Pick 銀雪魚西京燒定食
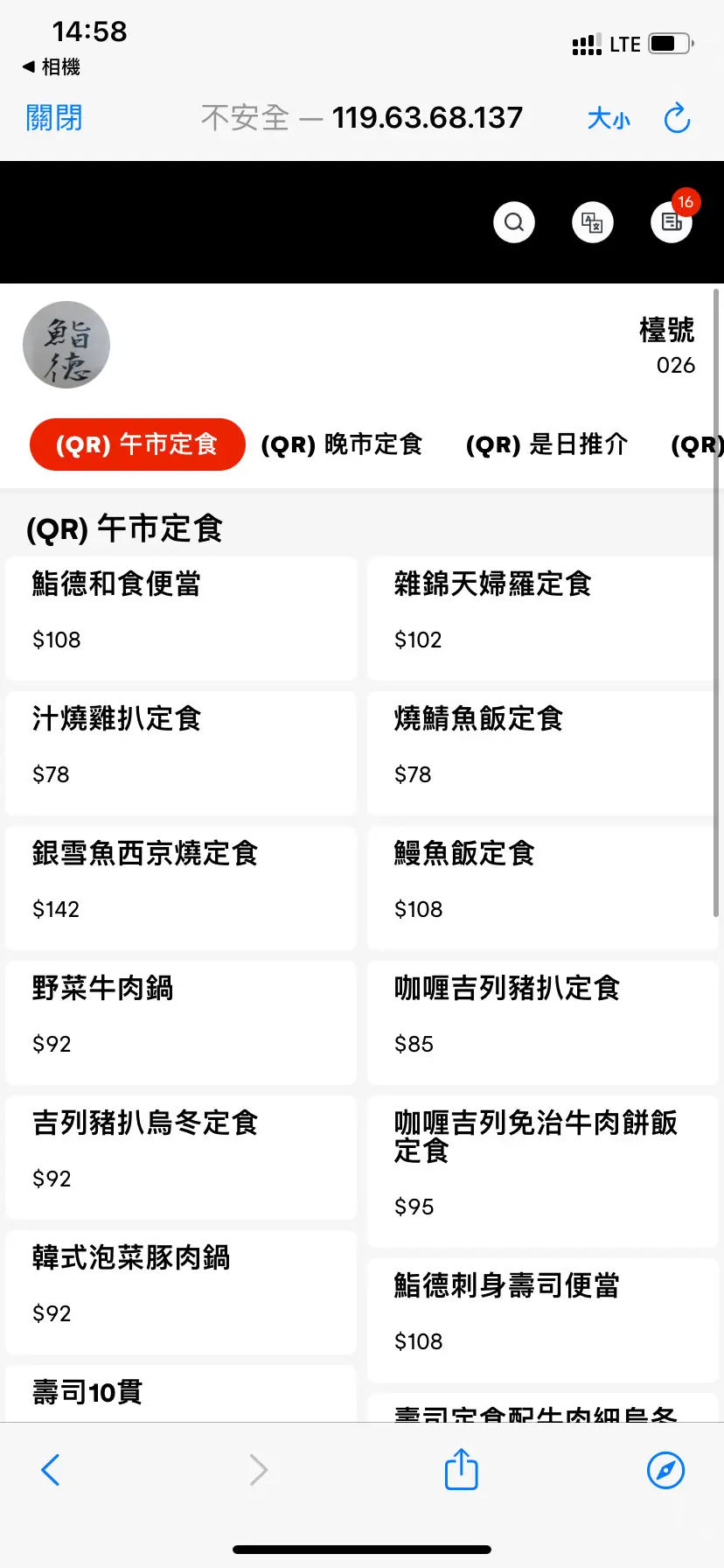Screen dimensions: 724x1568 (x=181, y=887)
